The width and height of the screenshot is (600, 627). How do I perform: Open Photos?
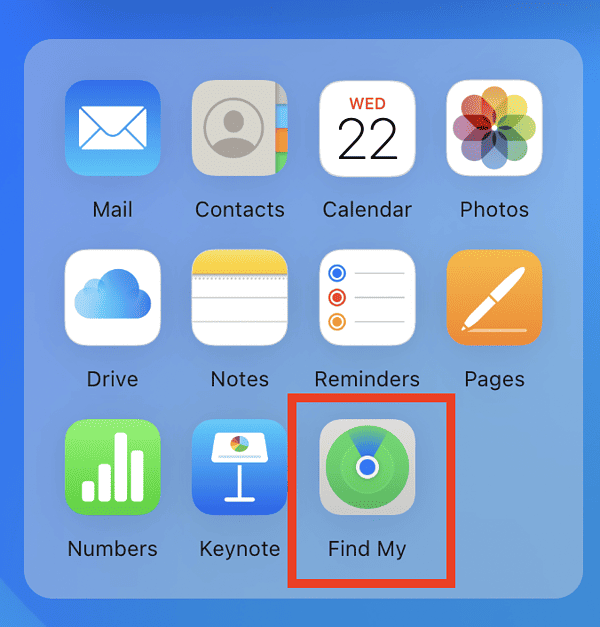[x=494, y=128]
